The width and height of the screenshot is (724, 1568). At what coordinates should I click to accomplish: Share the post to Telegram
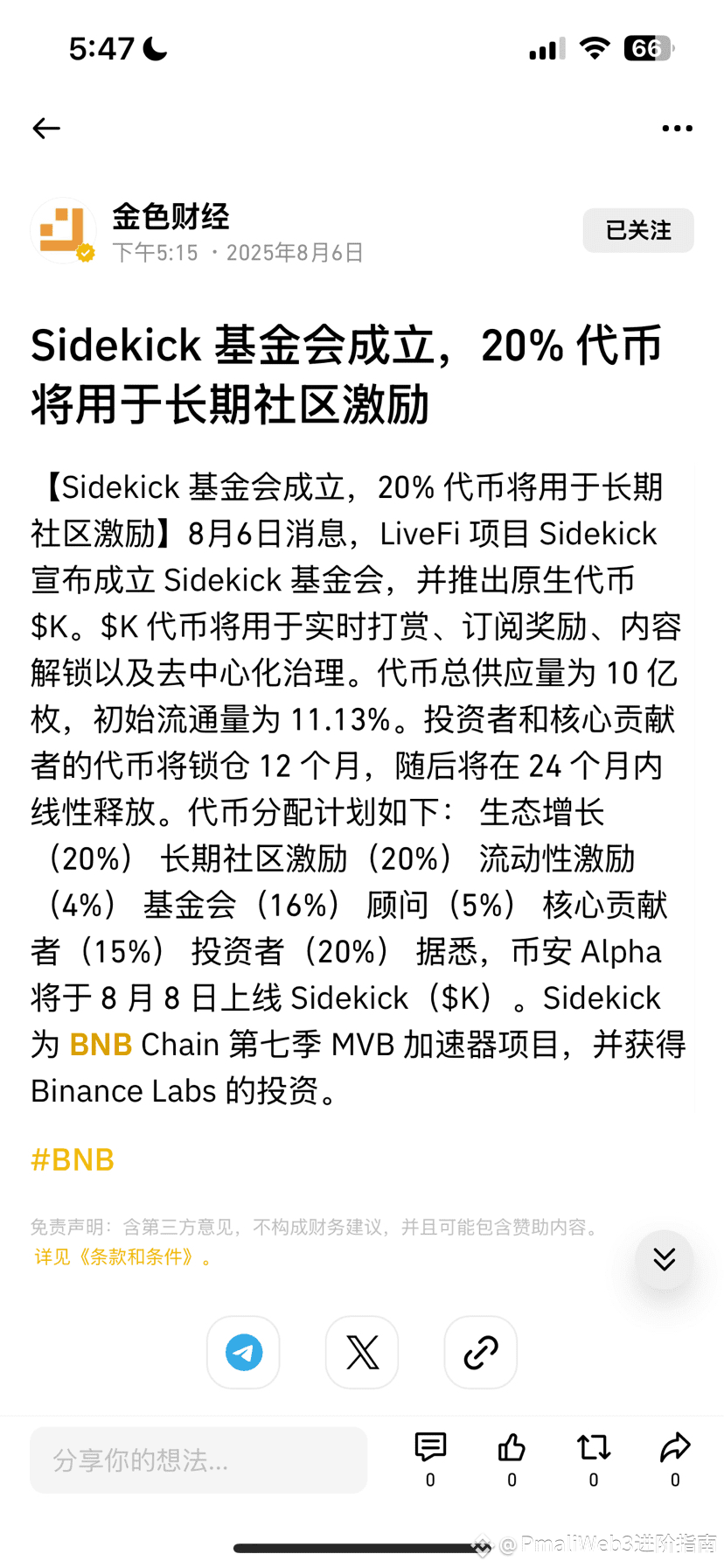coord(243,1352)
